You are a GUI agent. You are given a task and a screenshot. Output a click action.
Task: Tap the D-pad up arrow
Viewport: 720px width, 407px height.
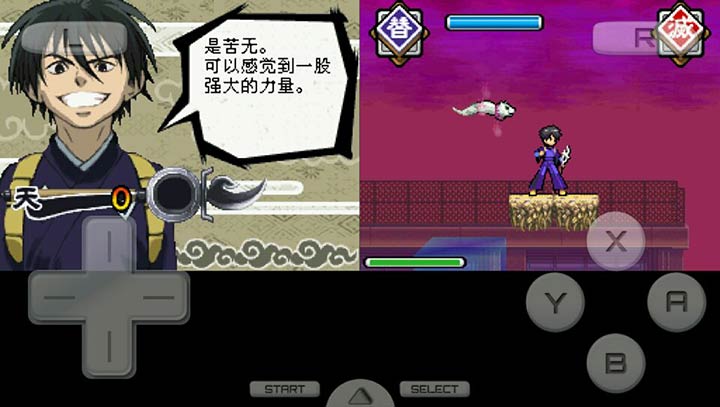point(108,247)
